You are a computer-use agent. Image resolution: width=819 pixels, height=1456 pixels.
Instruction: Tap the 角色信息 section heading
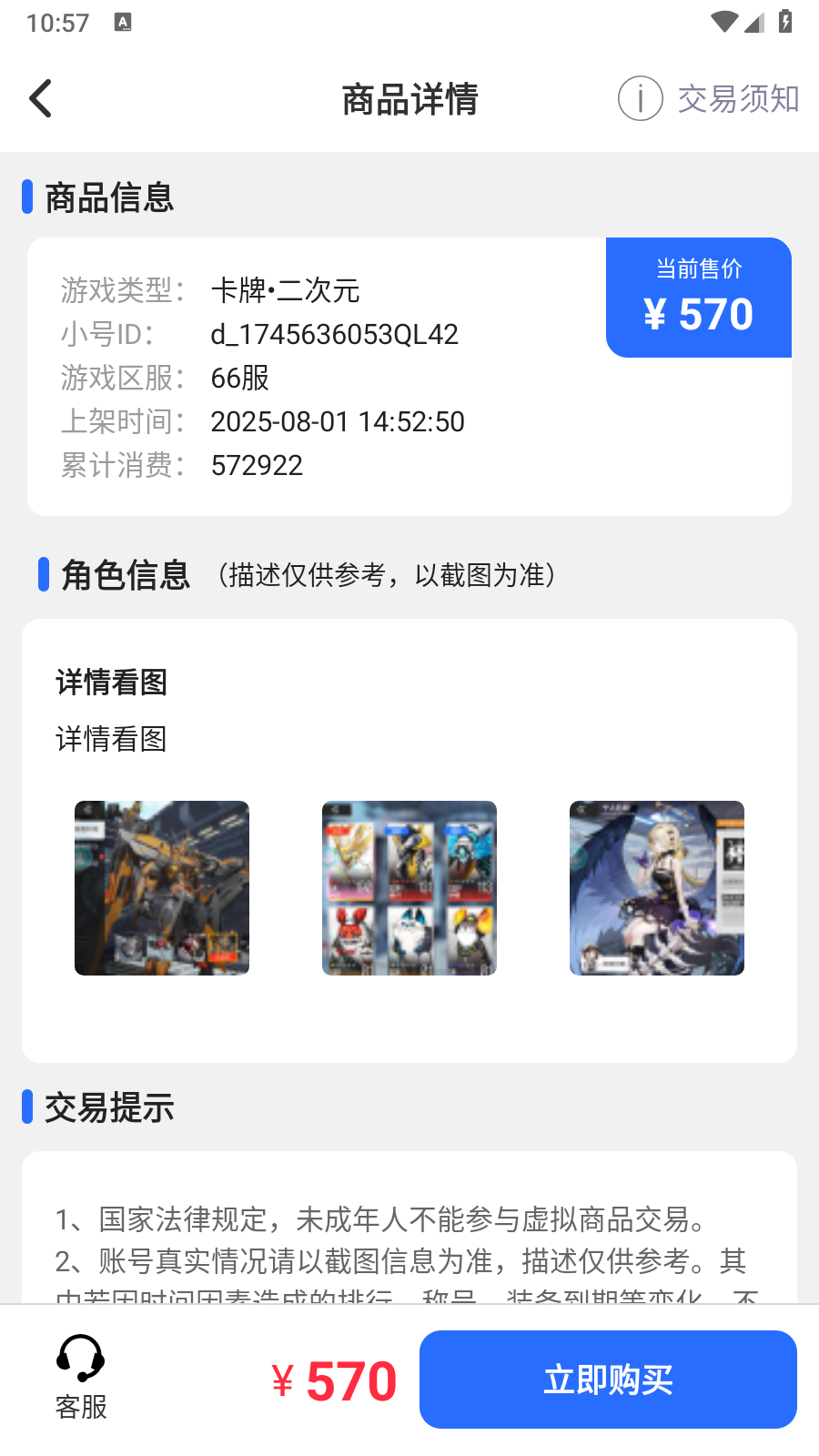click(x=125, y=575)
